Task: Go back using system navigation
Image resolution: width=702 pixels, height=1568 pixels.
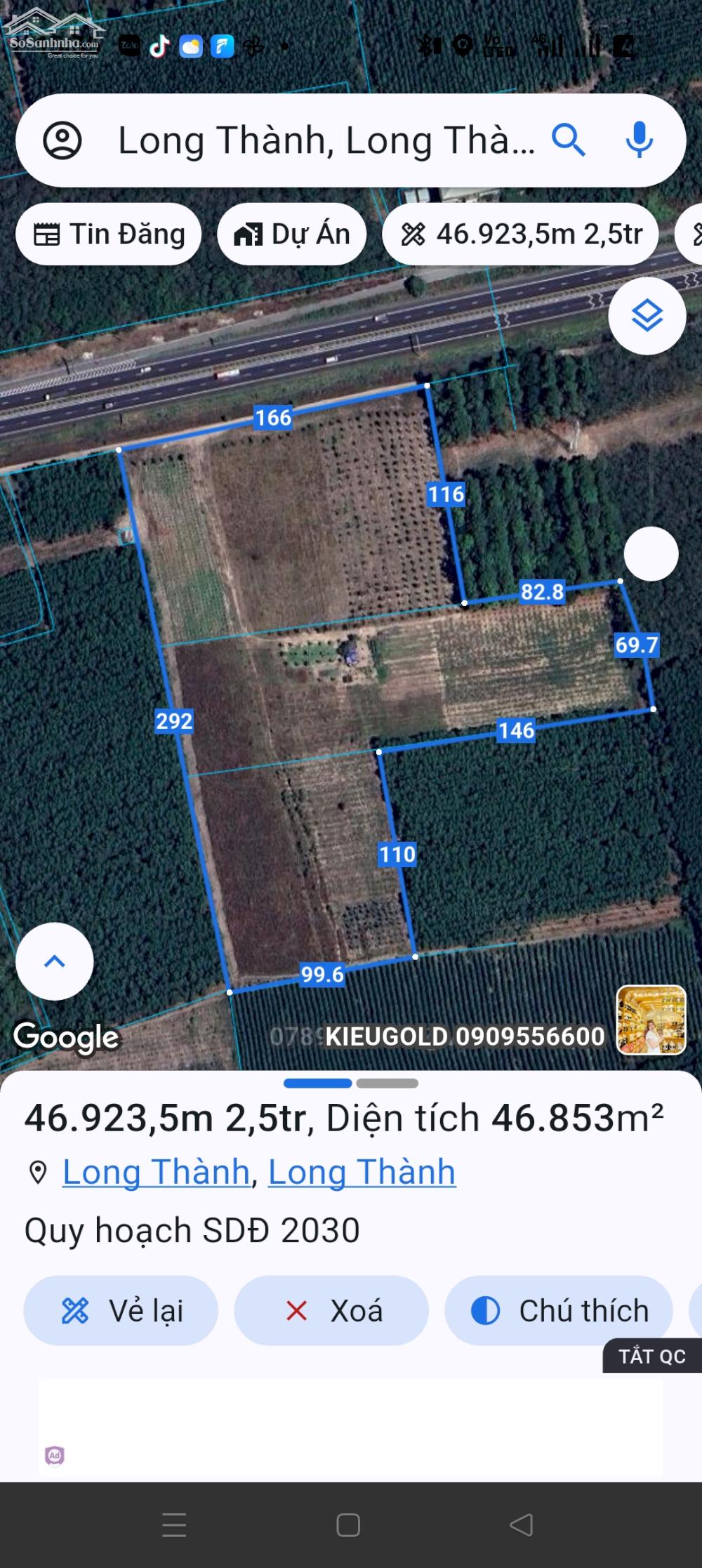Action: [x=521, y=1524]
